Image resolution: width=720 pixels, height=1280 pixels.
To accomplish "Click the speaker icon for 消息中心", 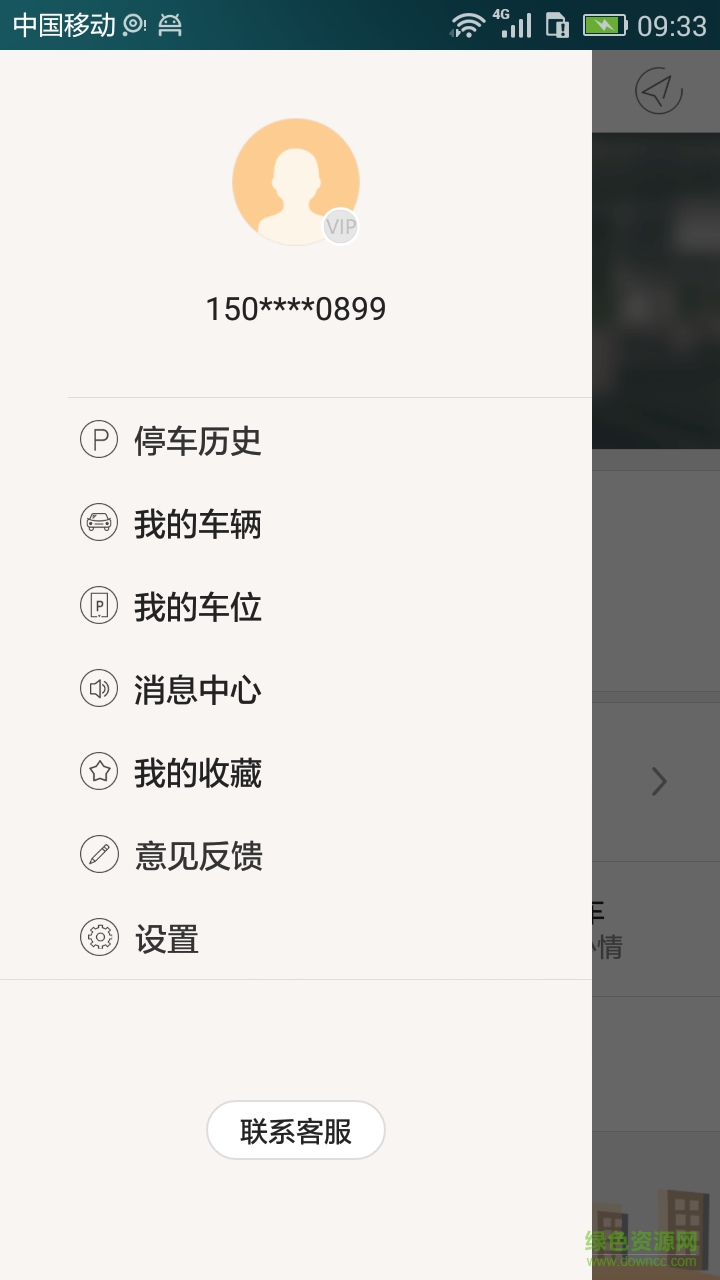I will point(98,689).
